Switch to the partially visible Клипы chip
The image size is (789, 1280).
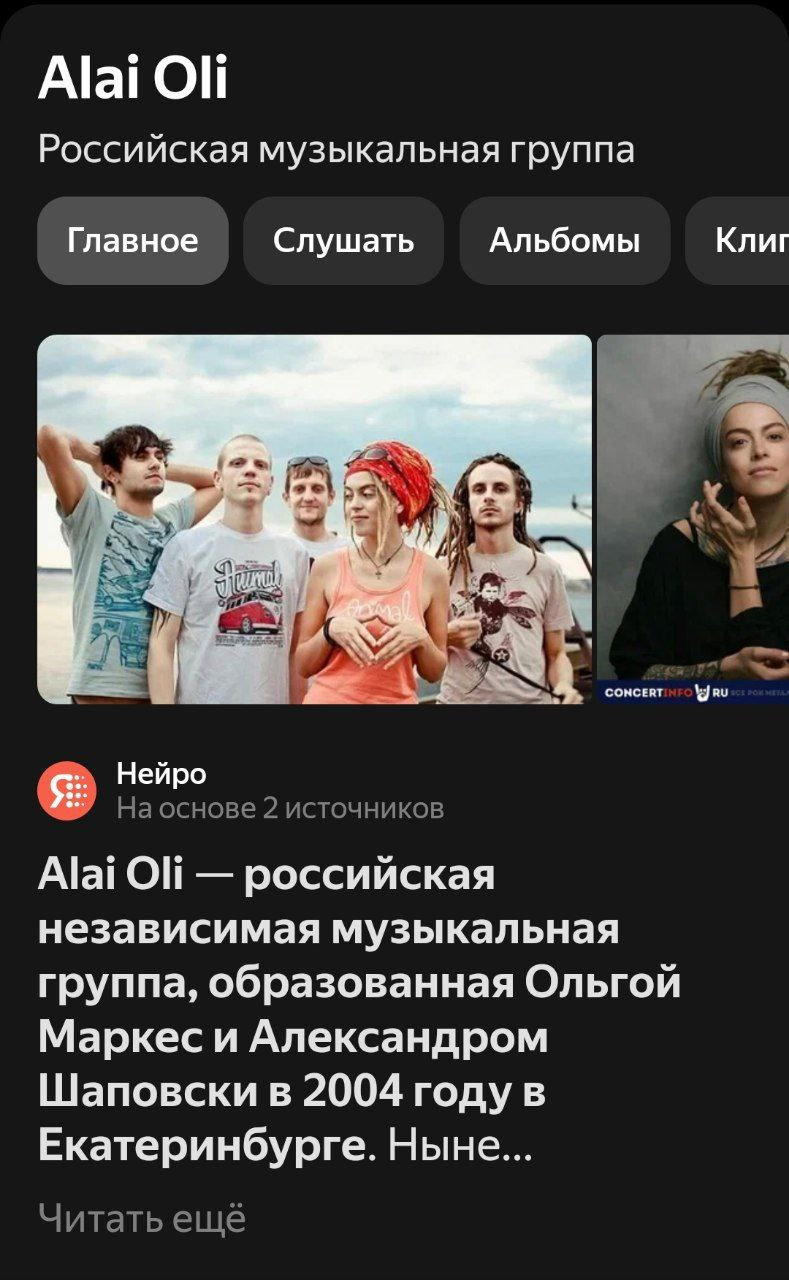(x=737, y=241)
